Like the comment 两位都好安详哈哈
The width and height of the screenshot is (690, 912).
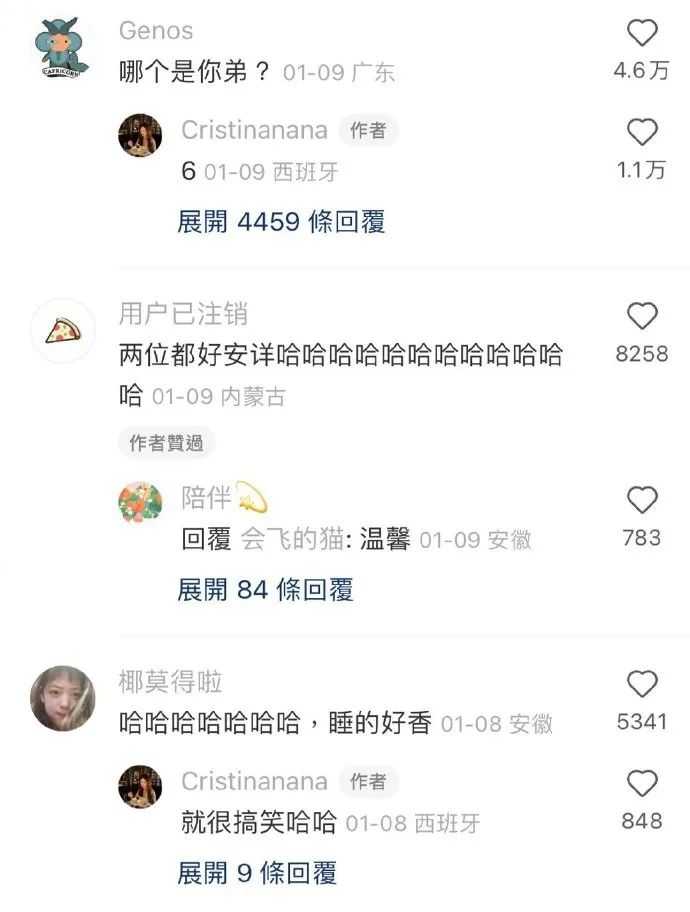[x=641, y=318]
